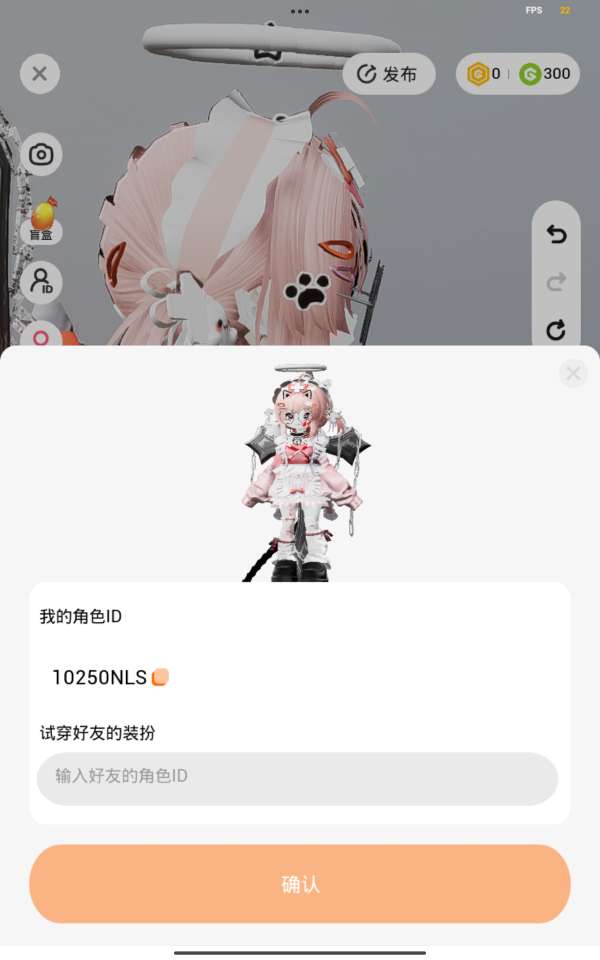Reset the outfit with the refresh icon
The image size is (600, 960).
pos(556,331)
